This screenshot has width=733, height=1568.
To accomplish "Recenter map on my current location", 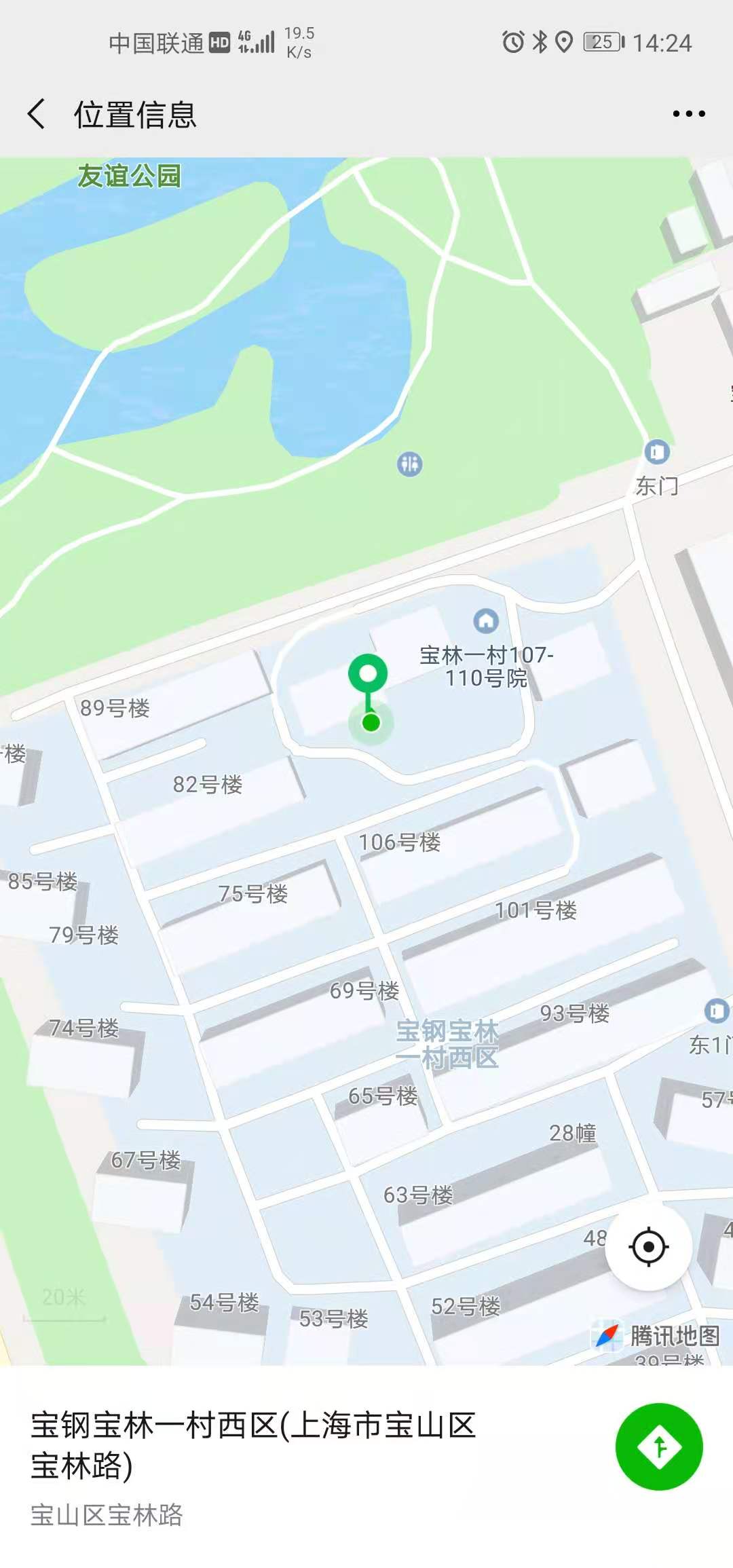I will click(x=648, y=1247).
